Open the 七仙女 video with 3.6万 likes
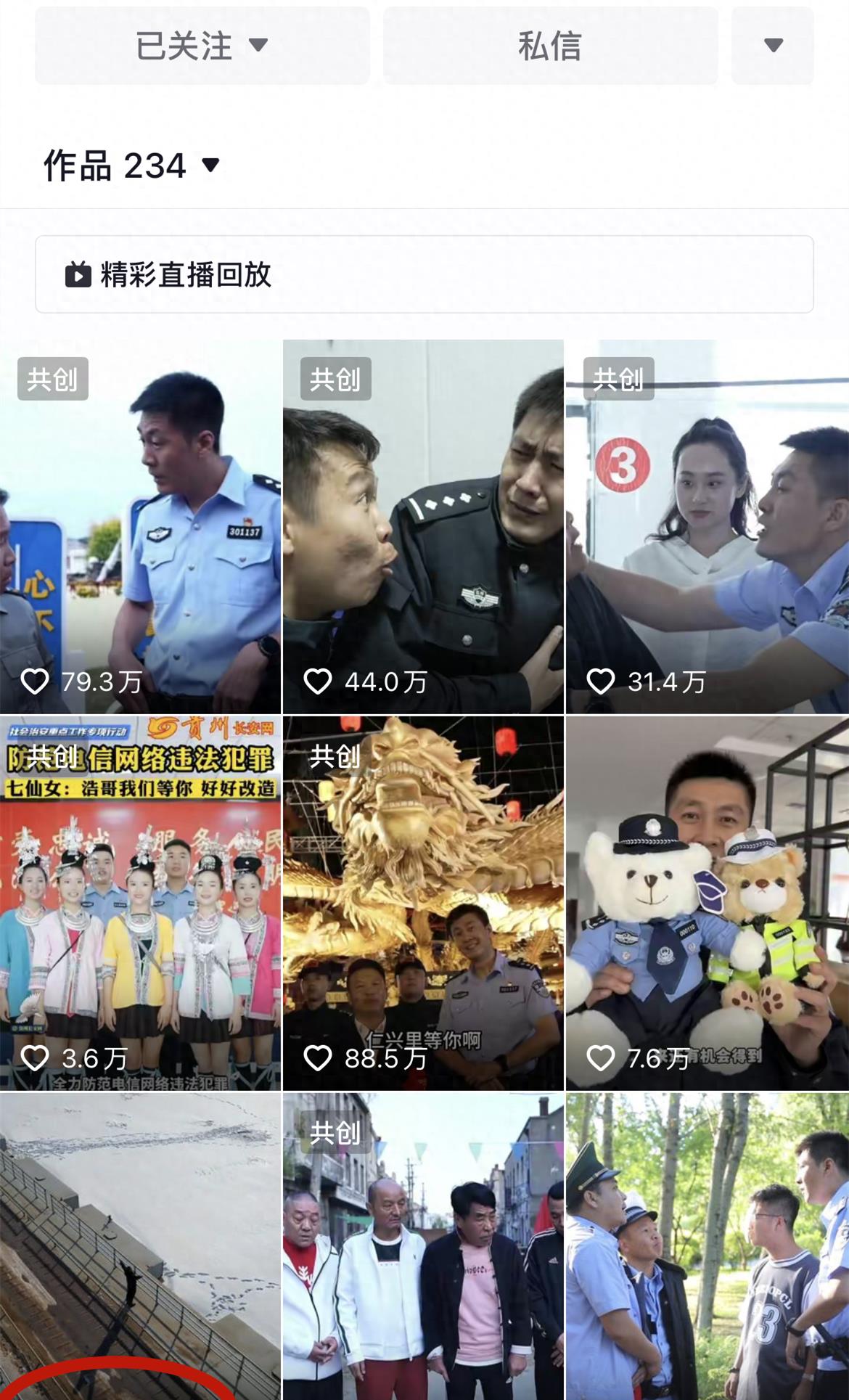 pos(140,903)
